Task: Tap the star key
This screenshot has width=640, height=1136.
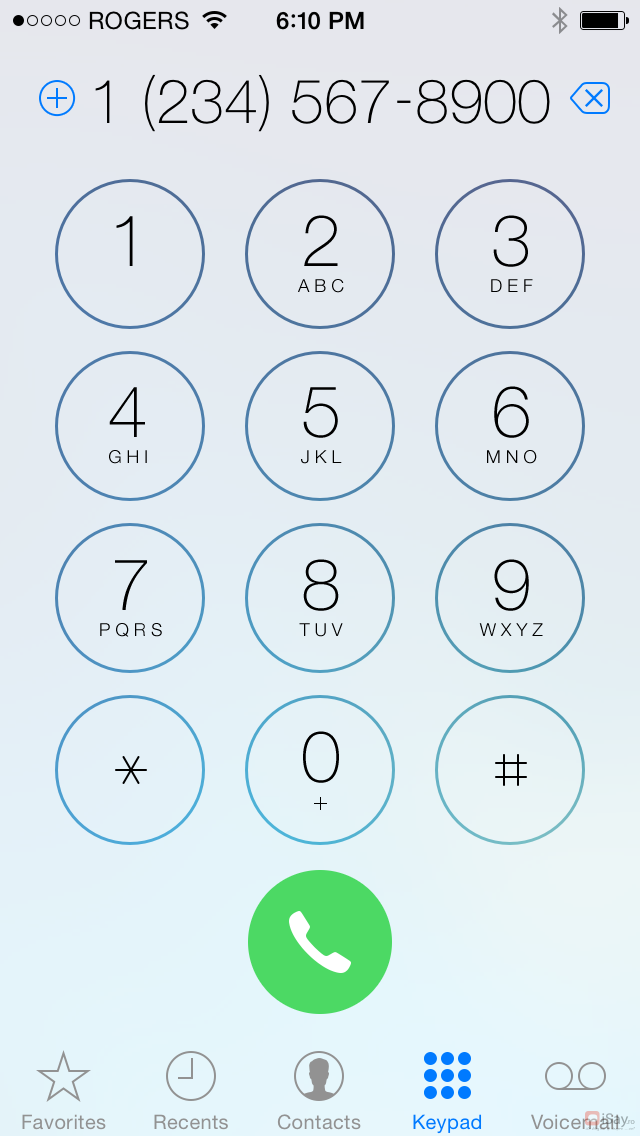Action: click(x=130, y=770)
